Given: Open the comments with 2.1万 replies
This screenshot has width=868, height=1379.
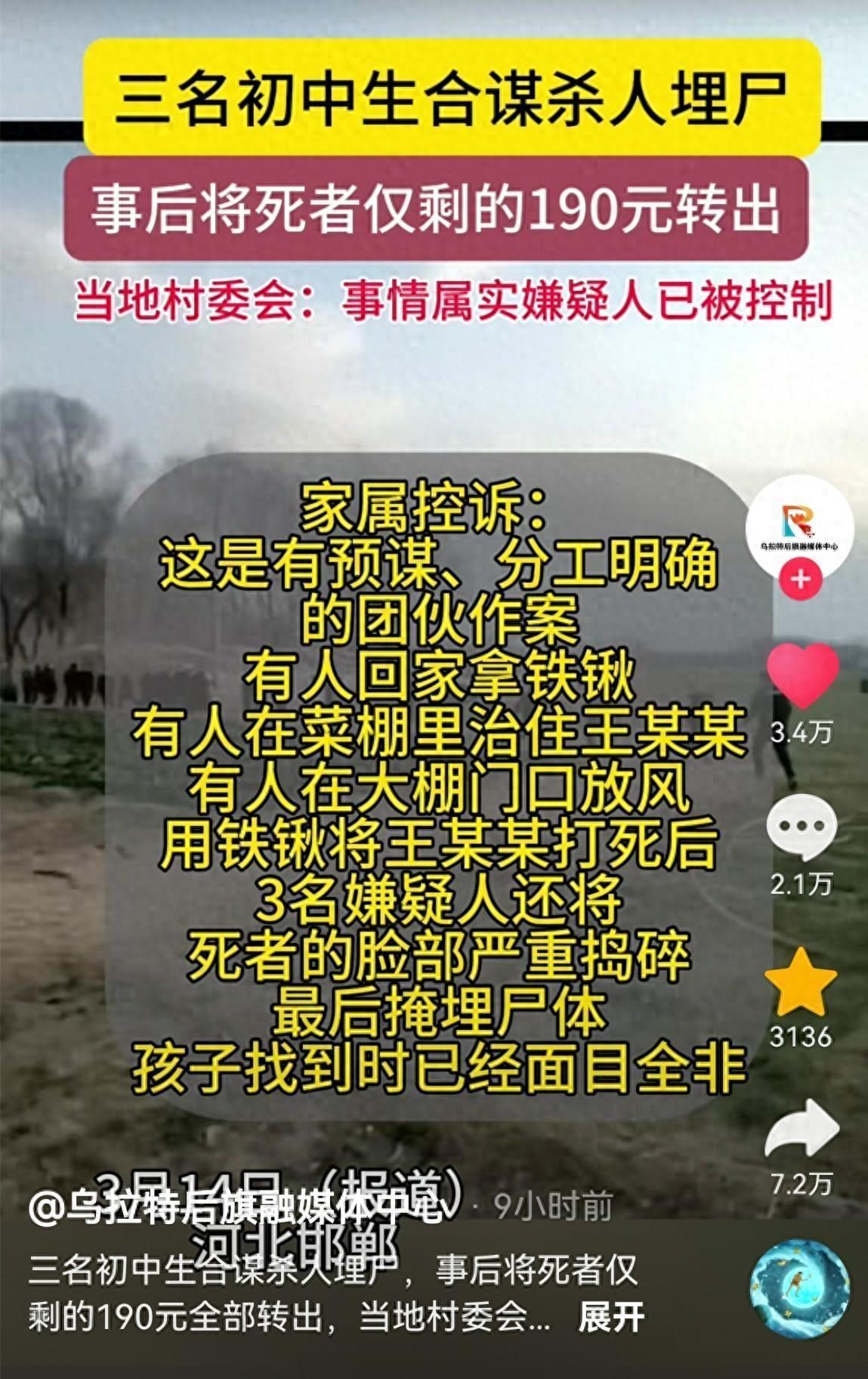Looking at the screenshot, I should [801, 827].
